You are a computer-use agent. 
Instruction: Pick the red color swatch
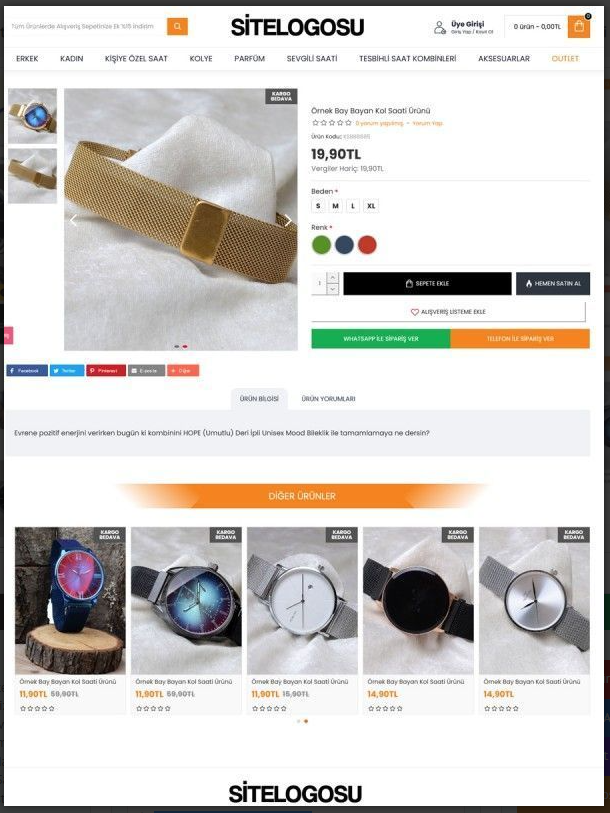tap(367, 245)
